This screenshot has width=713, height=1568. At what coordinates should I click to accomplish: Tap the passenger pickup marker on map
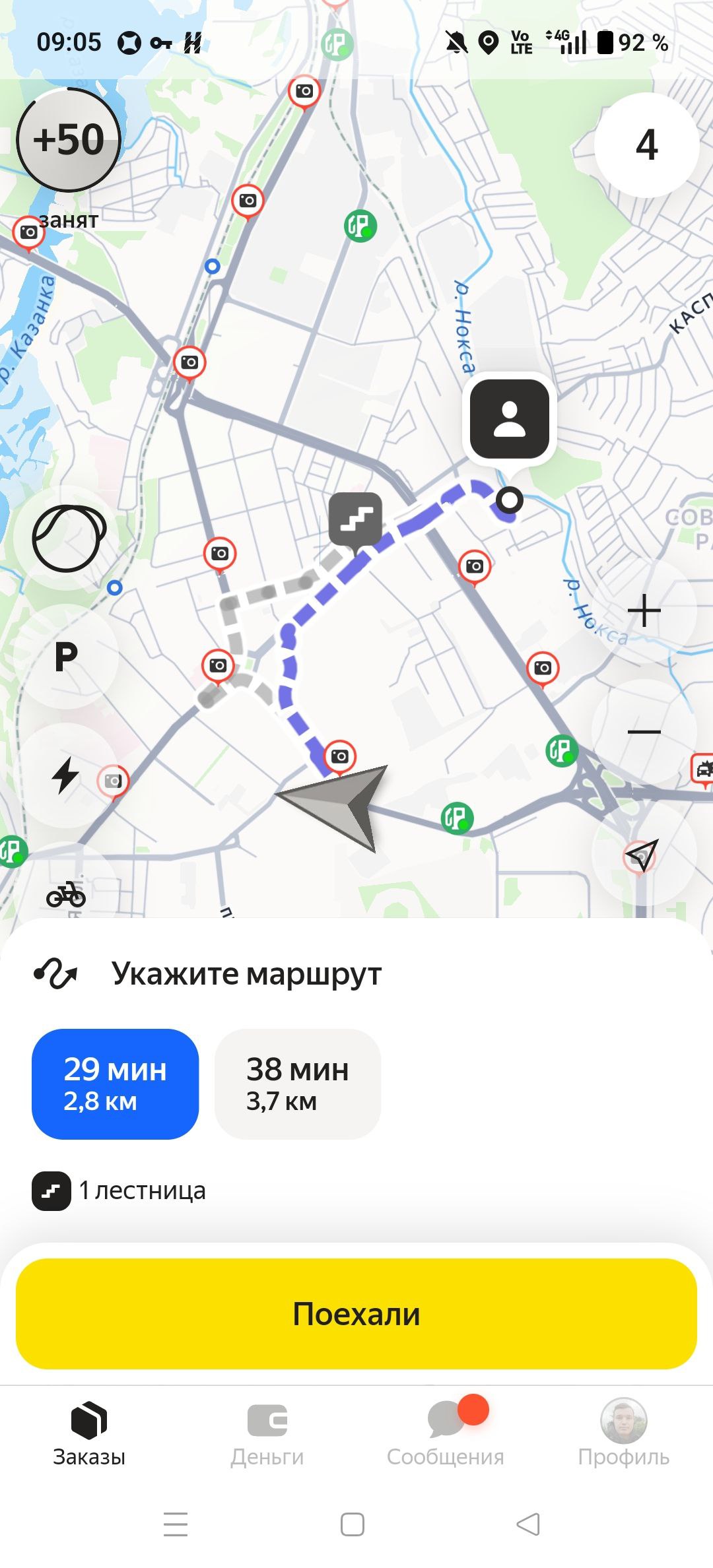(509, 419)
